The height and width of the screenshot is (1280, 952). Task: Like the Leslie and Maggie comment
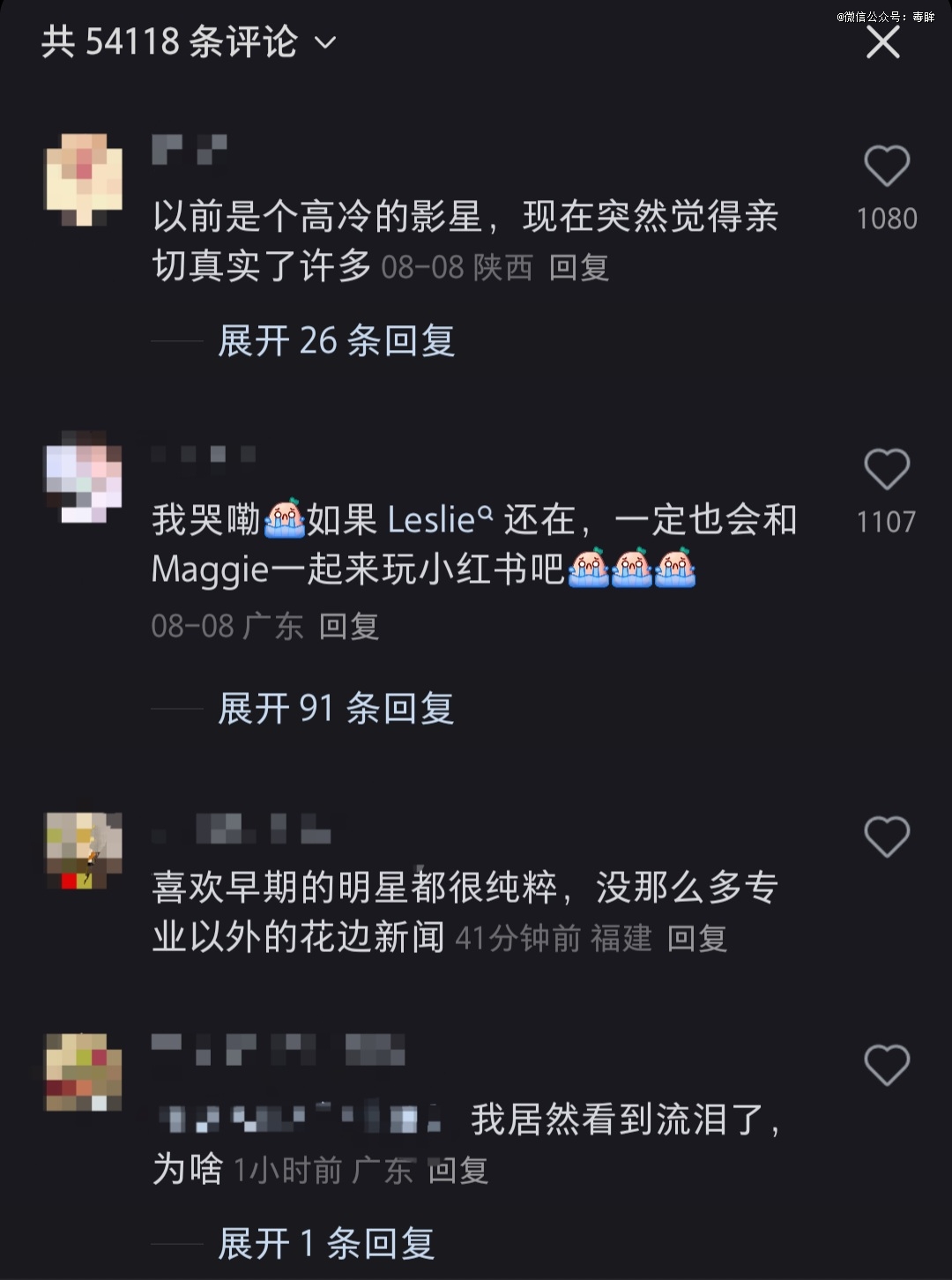point(886,468)
